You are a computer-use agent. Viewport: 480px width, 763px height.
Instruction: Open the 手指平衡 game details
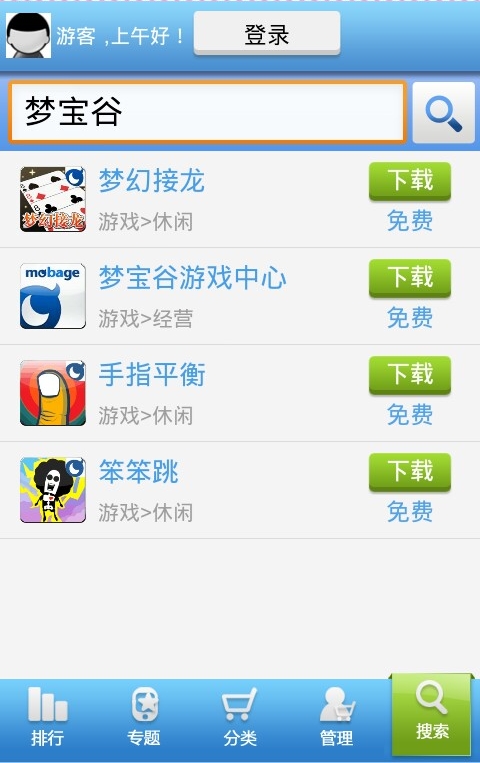(x=152, y=375)
